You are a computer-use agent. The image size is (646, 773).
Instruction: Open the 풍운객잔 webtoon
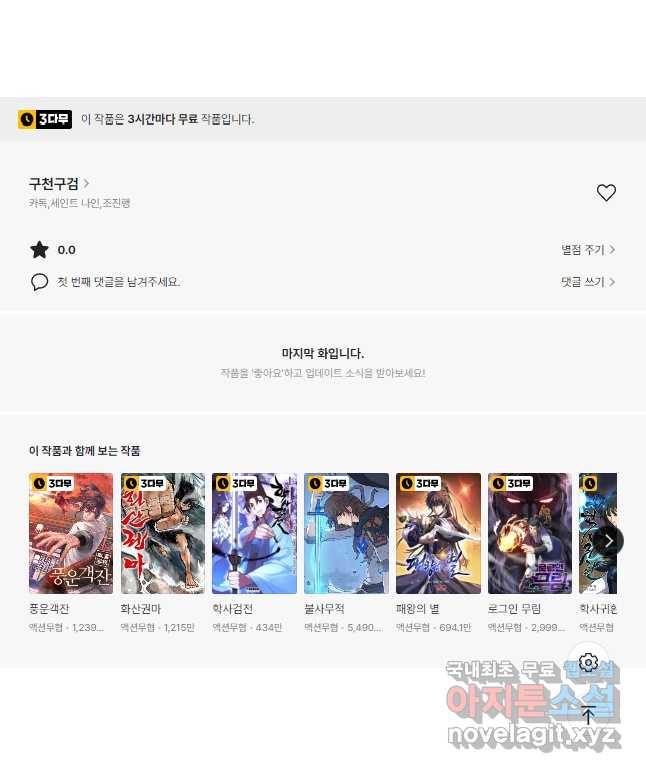pos(71,534)
